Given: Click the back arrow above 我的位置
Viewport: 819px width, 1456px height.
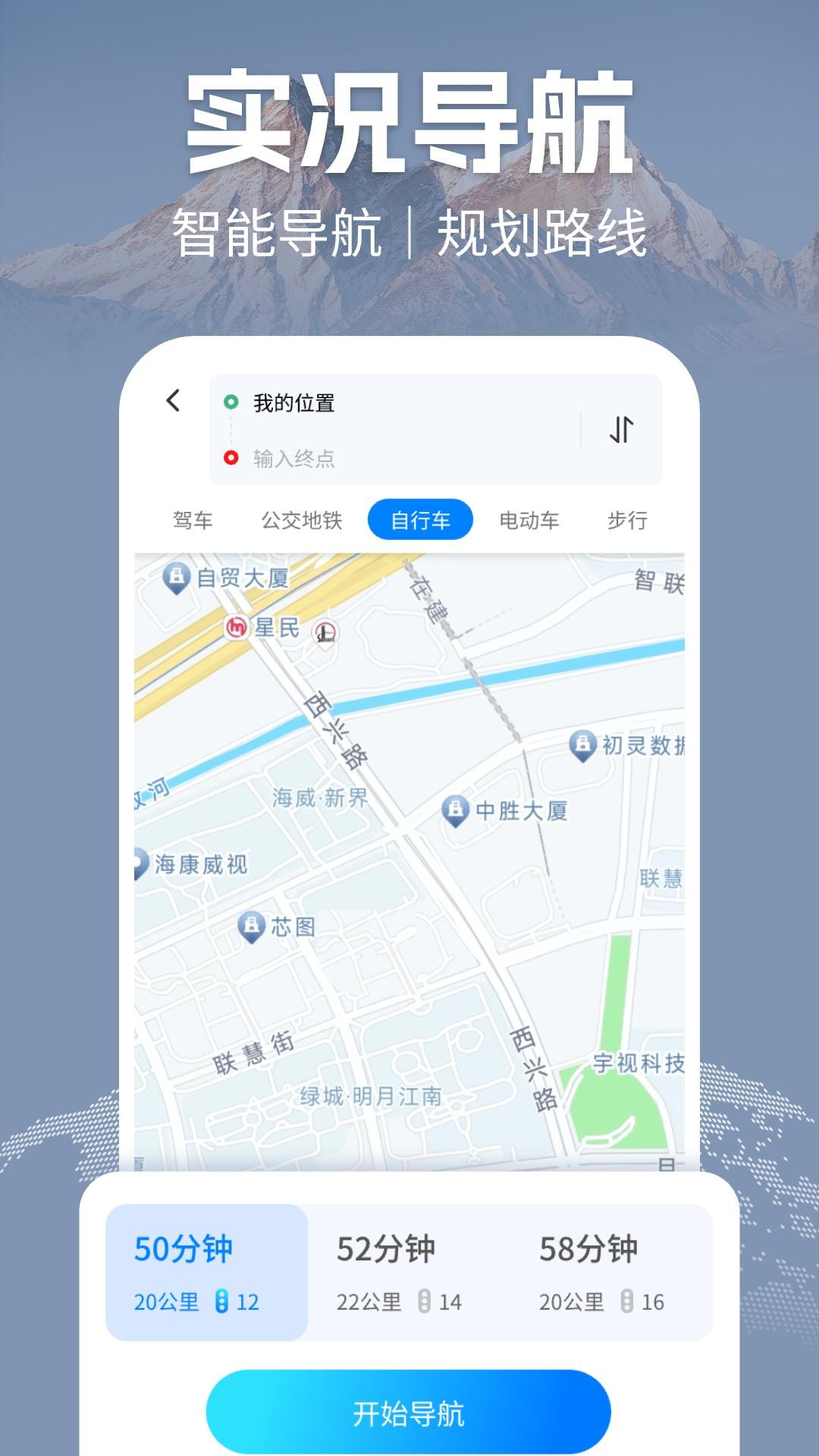Looking at the screenshot, I should (173, 400).
